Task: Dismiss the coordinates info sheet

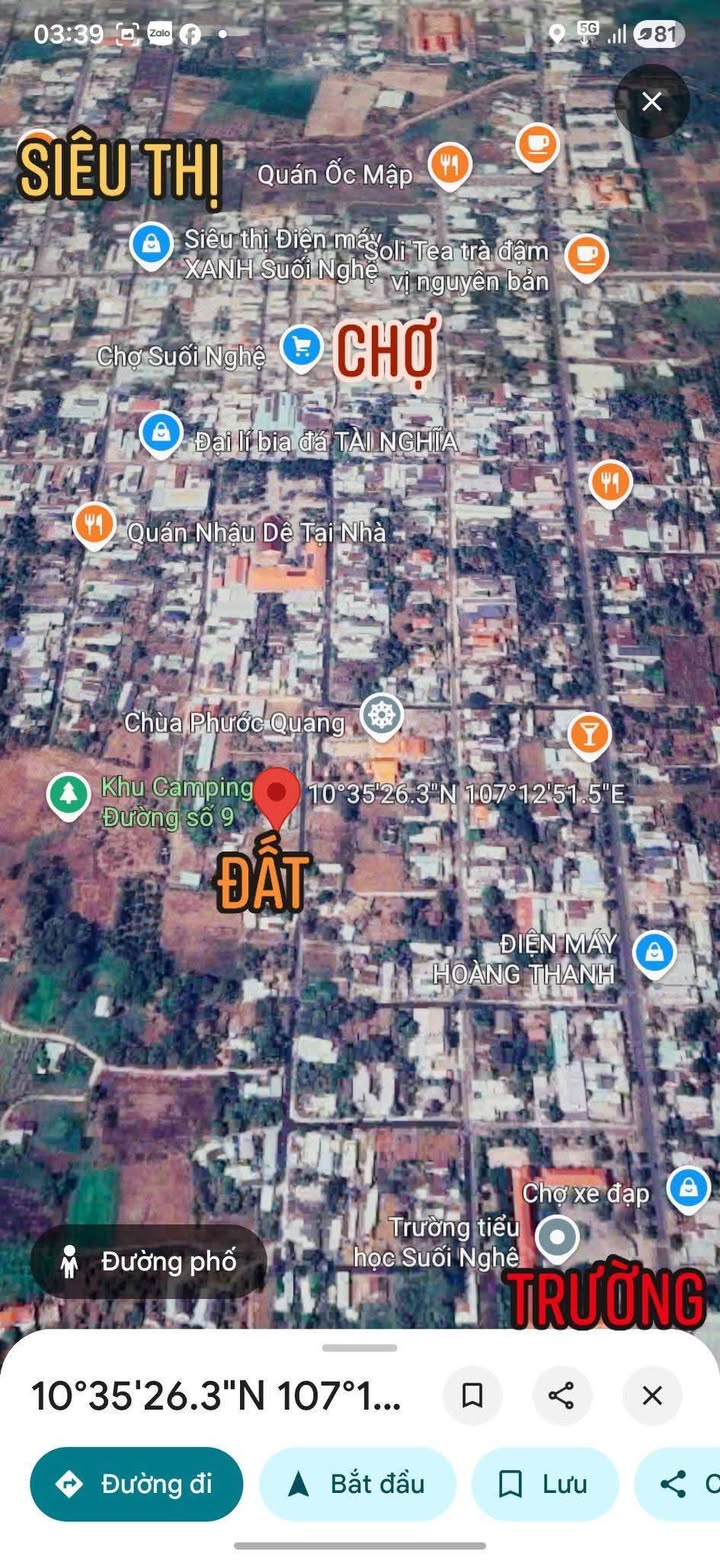Action: click(652, 1395)
